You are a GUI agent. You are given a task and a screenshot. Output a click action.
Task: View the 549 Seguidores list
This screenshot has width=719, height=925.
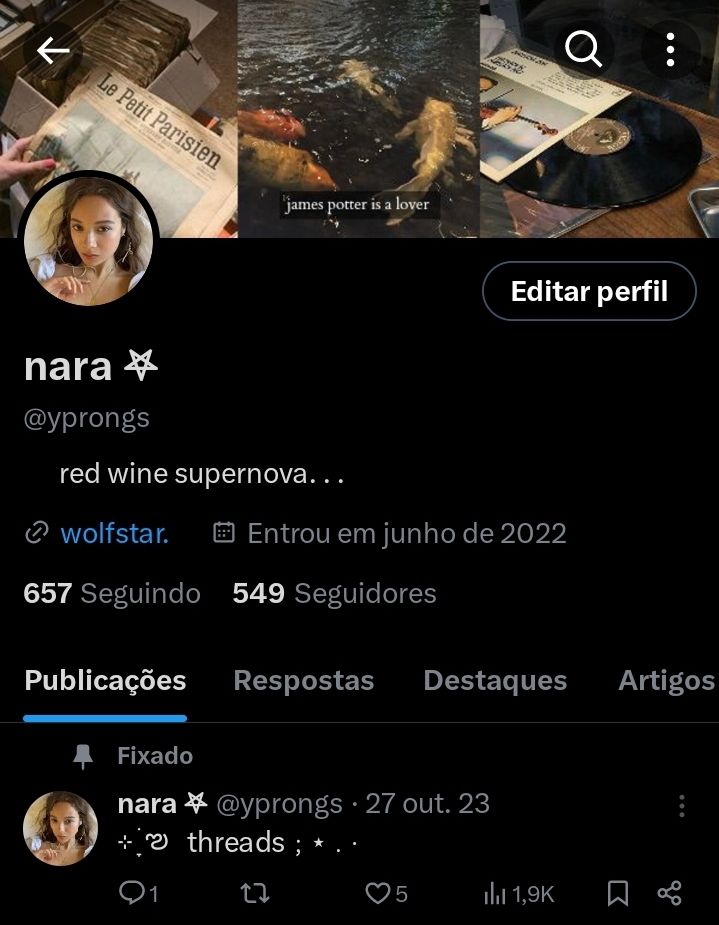pos(334,593)
